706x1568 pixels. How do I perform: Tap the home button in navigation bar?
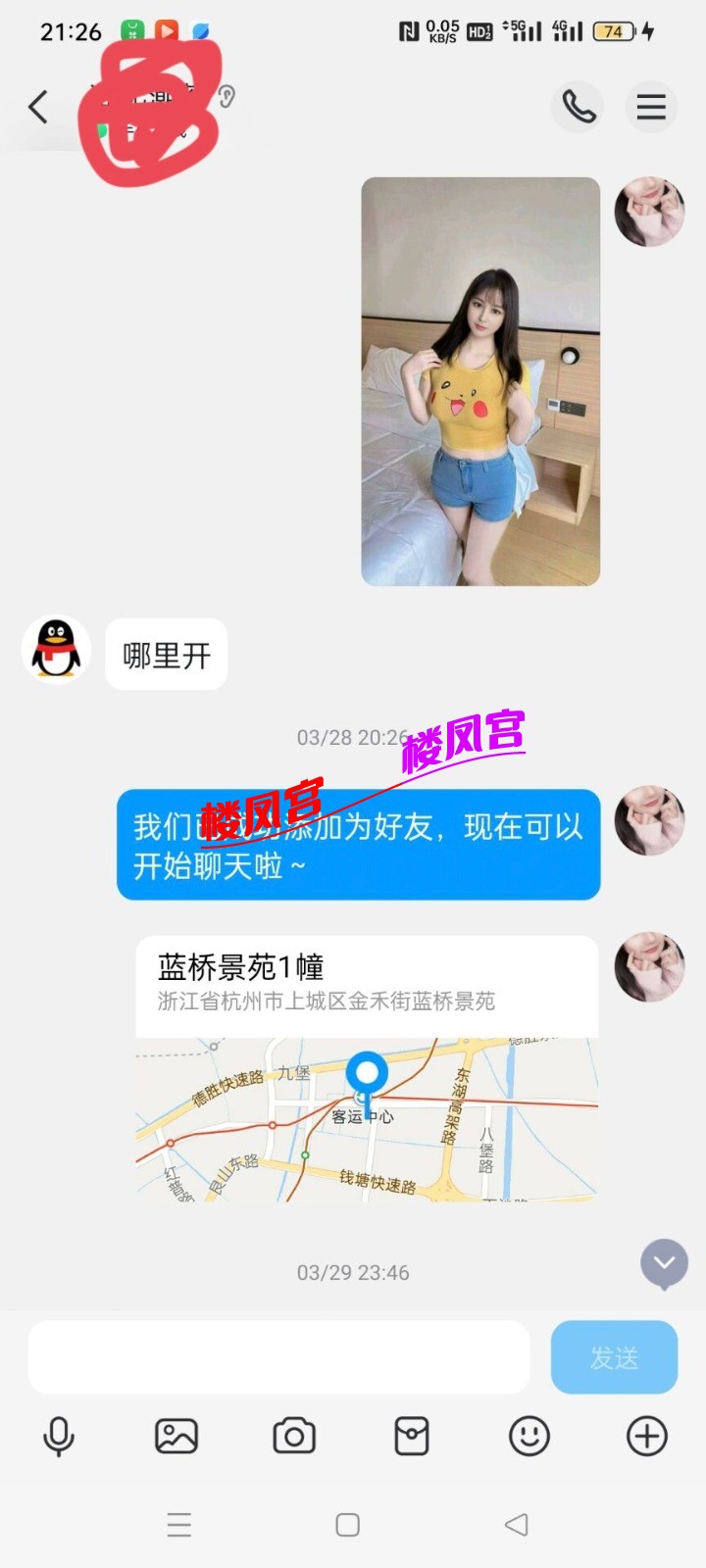(x=348, y=1524)
